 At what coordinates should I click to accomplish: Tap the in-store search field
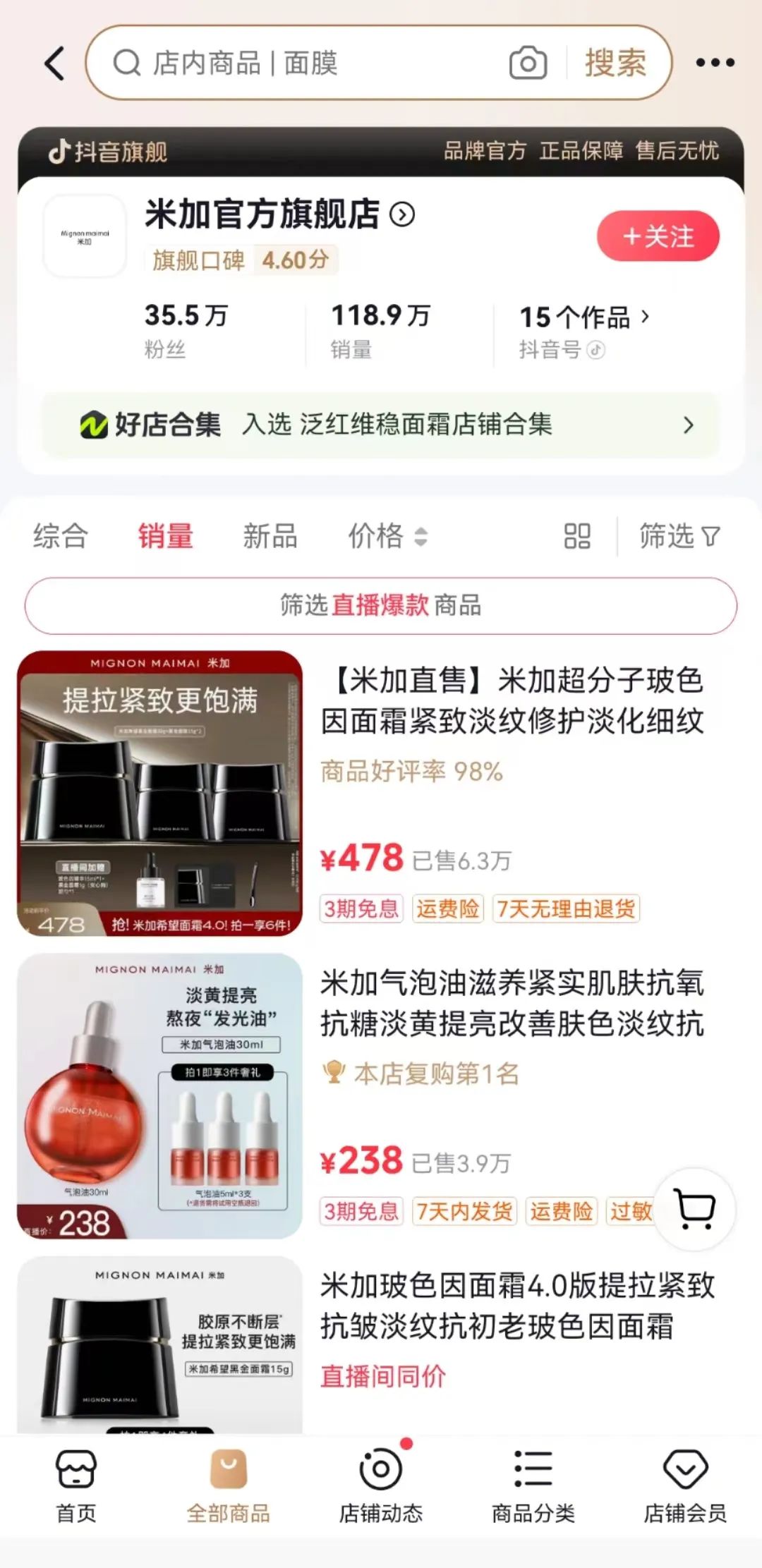303,63
